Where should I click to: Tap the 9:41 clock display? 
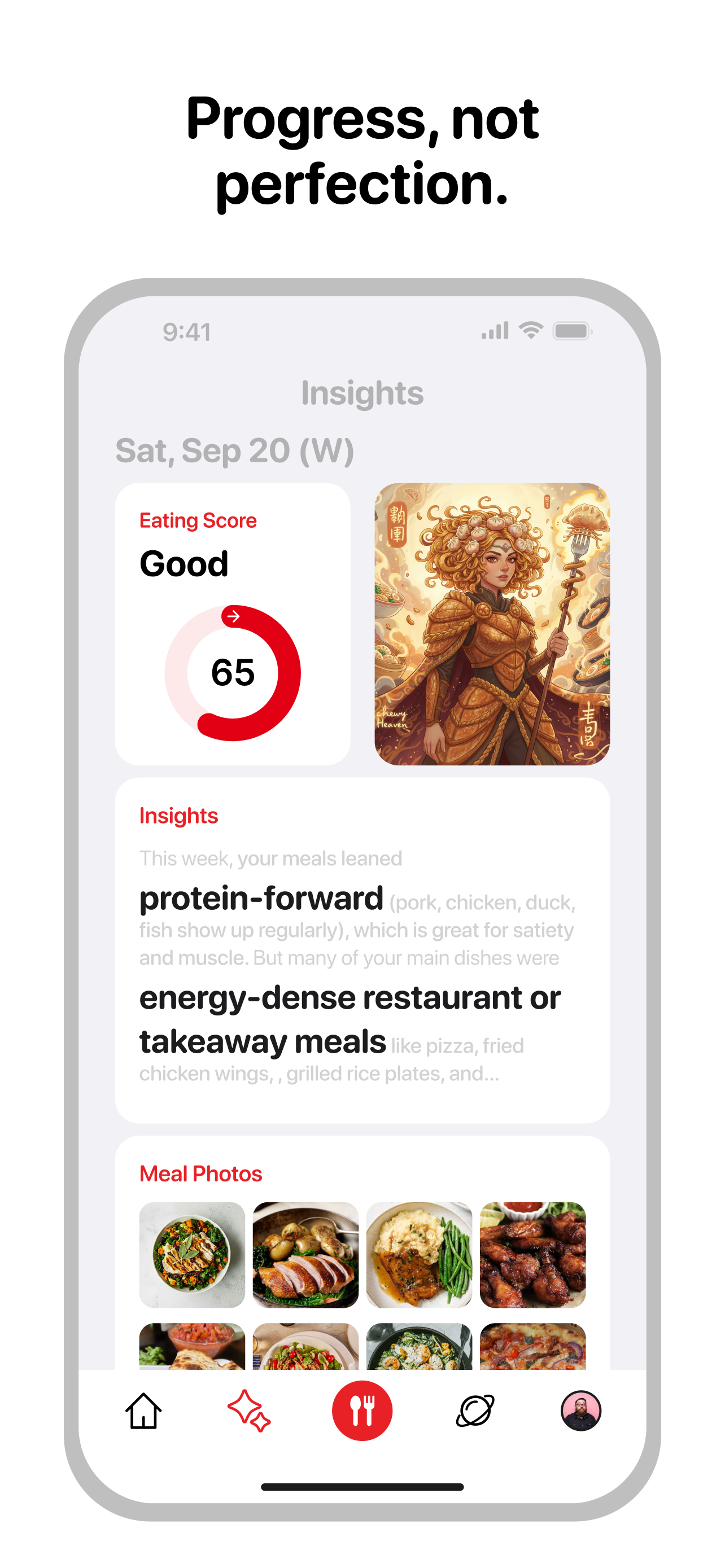186,332
